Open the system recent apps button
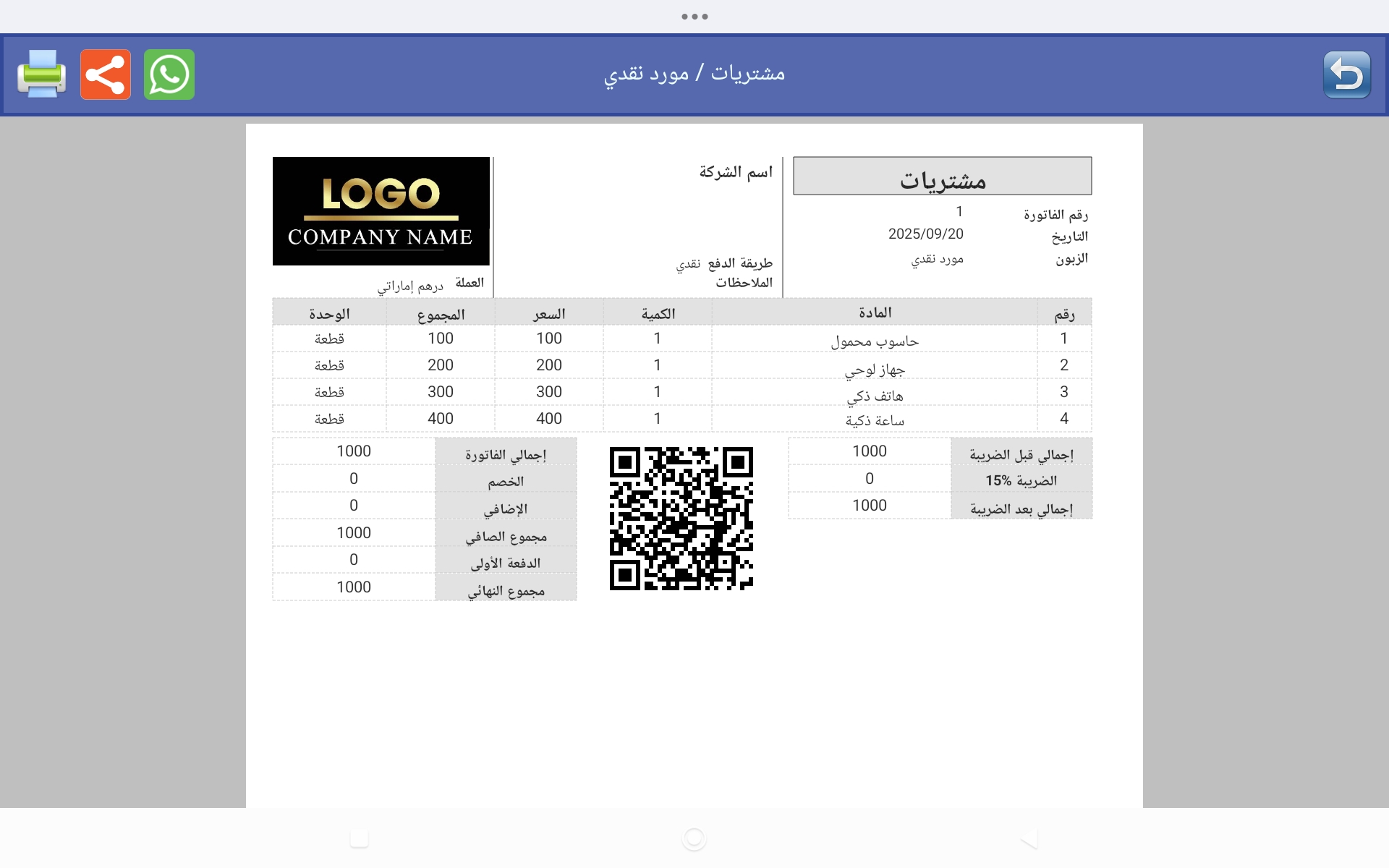1389x868 pixels. [x=360, y=838]
